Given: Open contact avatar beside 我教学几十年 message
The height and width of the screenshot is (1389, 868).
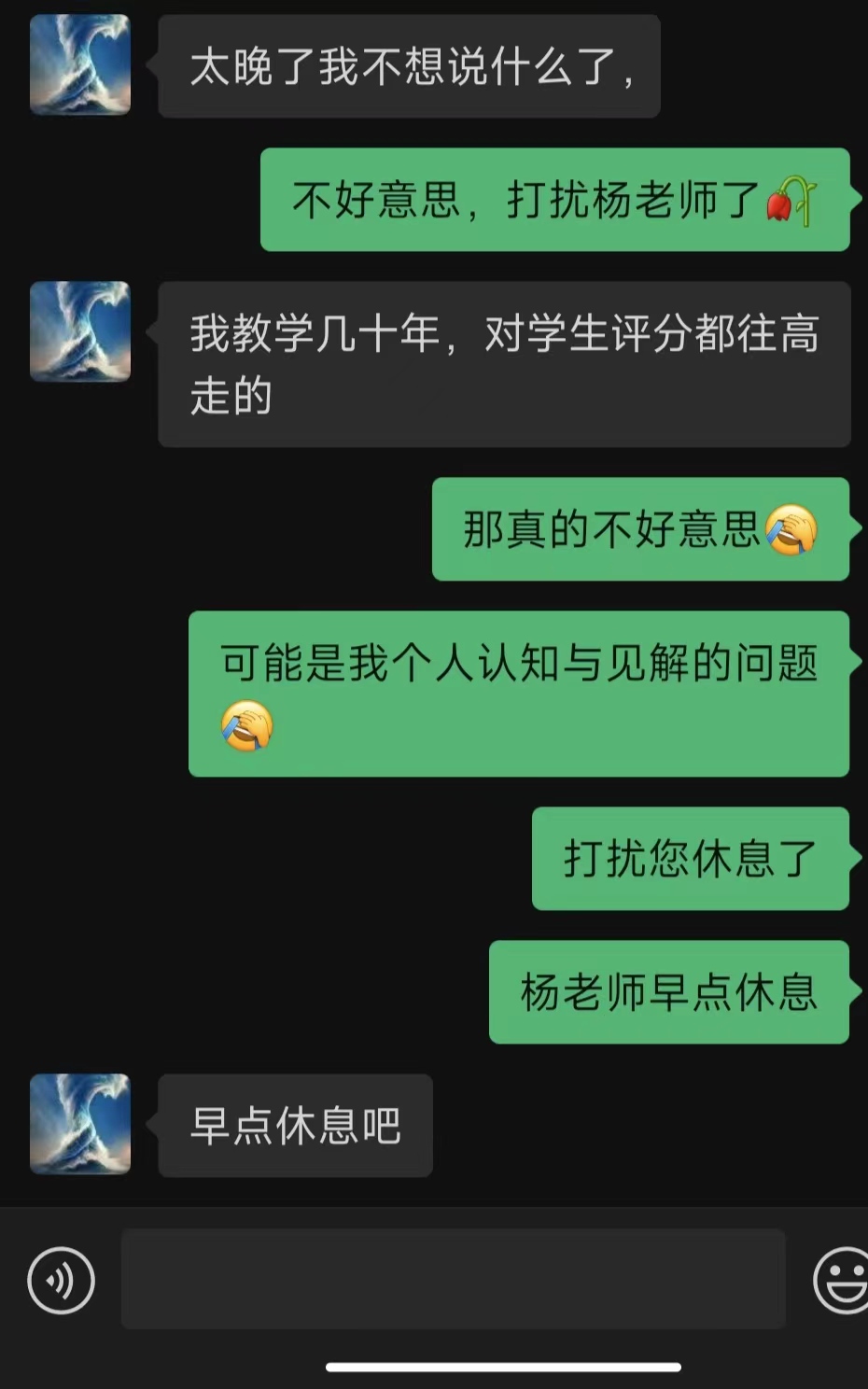Looking at the screenshot, I should pos(80,331).
